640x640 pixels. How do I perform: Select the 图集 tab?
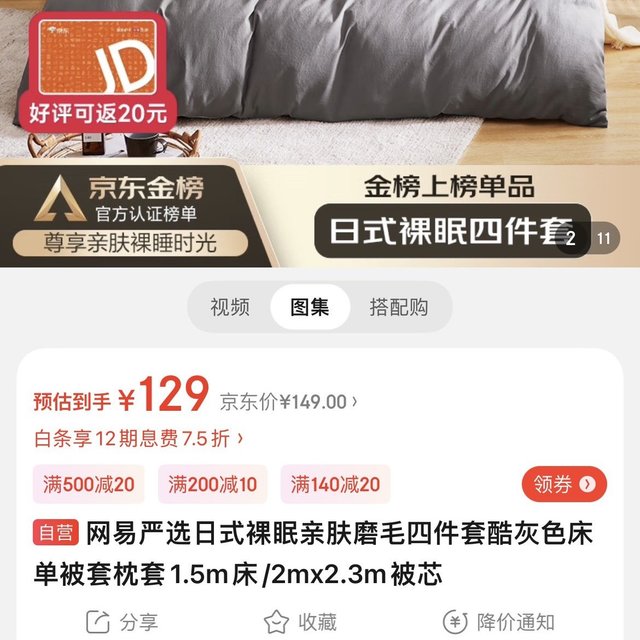(x=310, y=307)
